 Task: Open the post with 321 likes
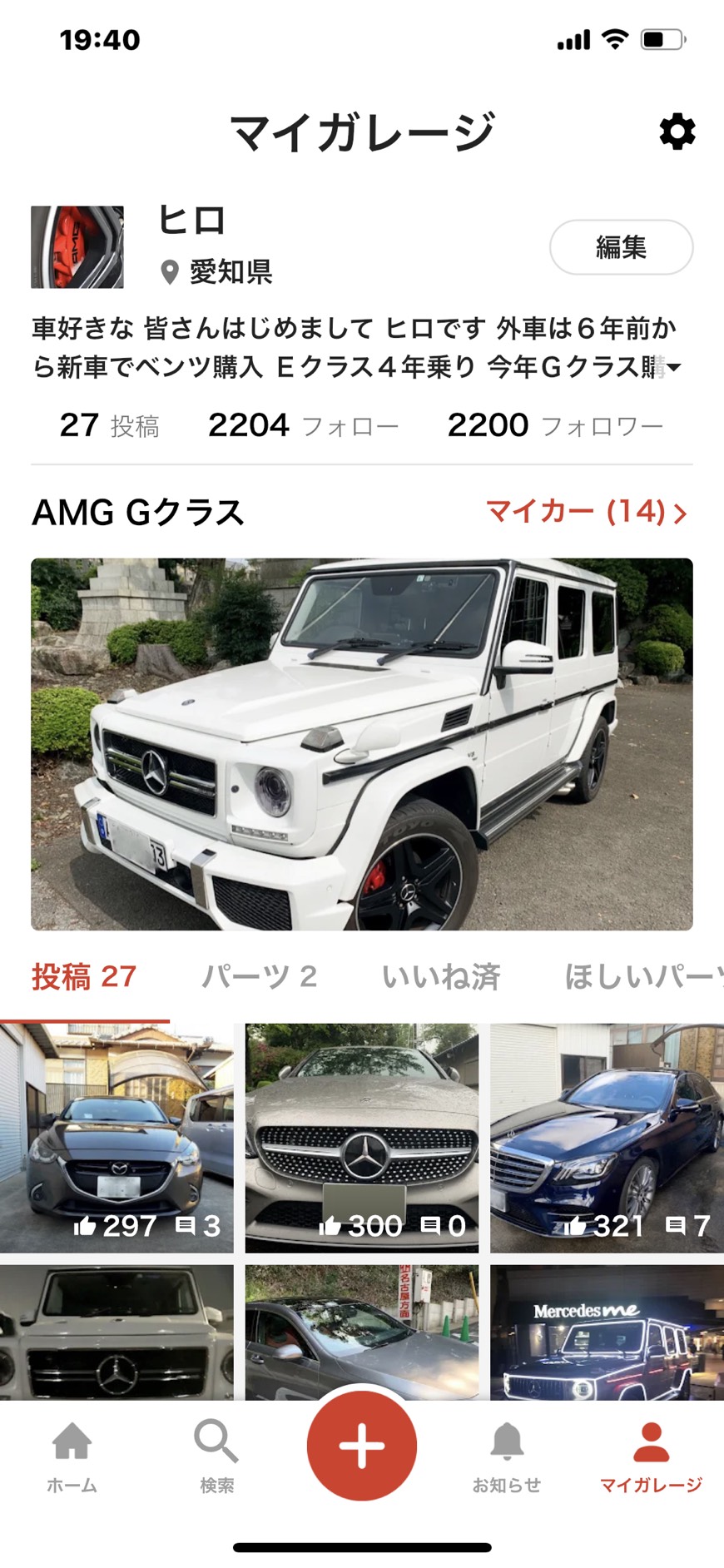(x=607, y=1138)
